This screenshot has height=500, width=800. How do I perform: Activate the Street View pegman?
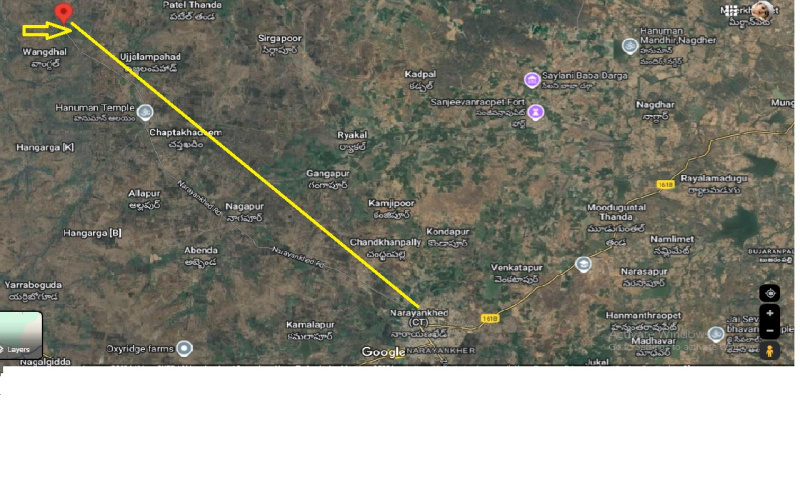(770, 352)
